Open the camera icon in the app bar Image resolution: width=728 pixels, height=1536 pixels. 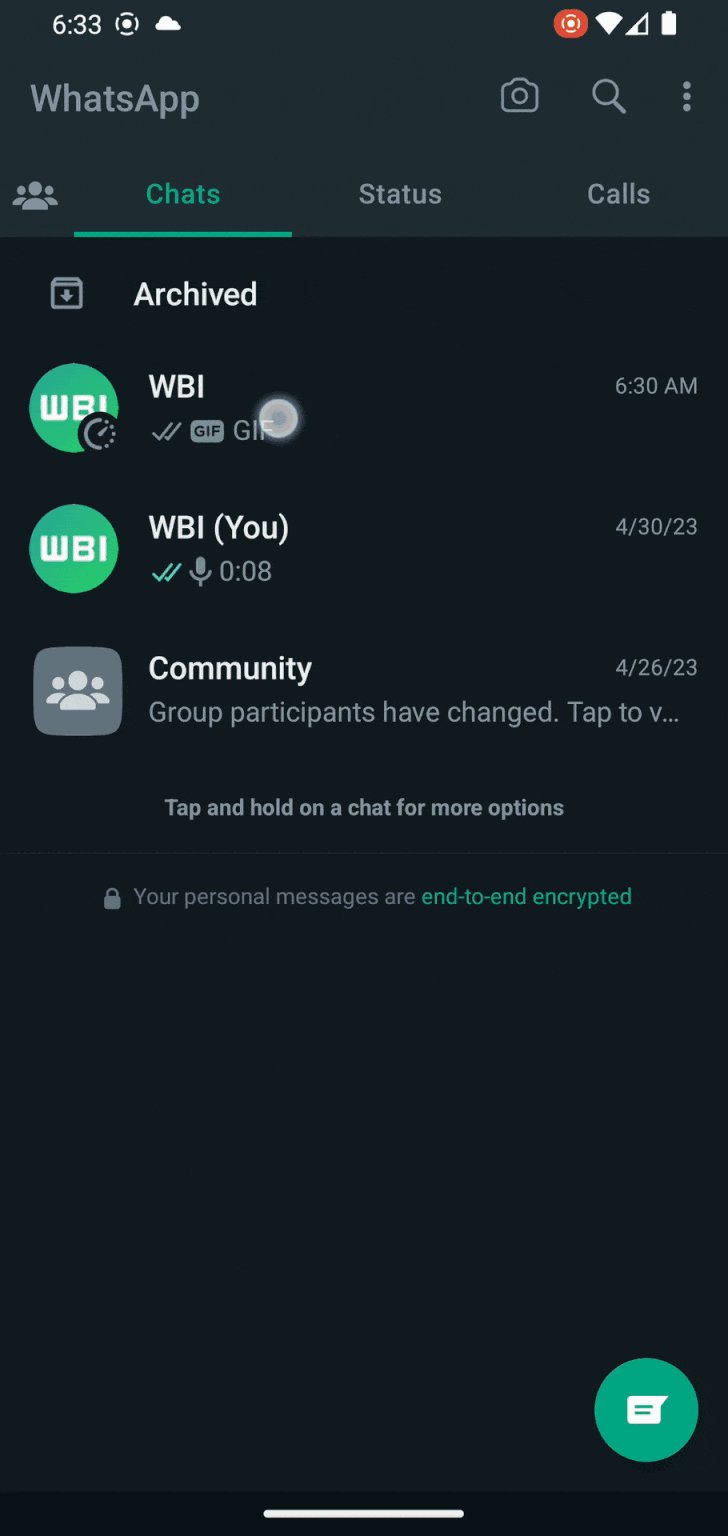(x=519, y=97)
